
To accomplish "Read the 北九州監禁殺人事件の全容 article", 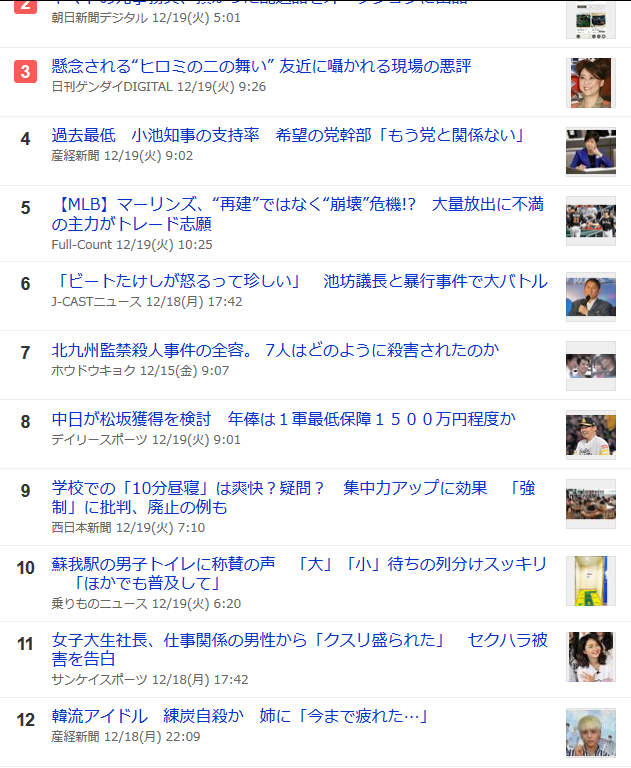I will coord(275,350).
